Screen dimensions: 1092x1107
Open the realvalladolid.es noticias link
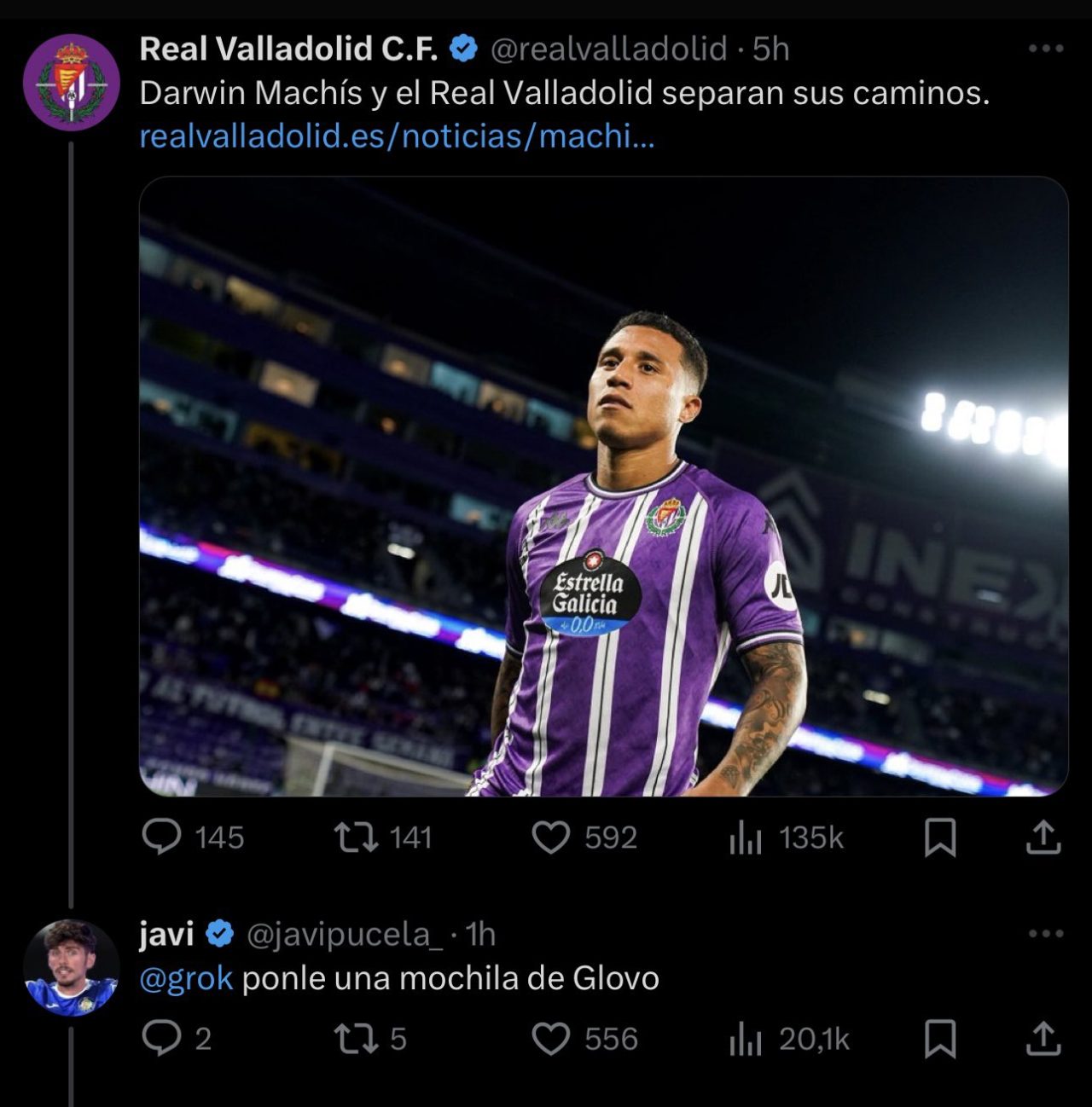pyautogui.click(x=397, y=136)
